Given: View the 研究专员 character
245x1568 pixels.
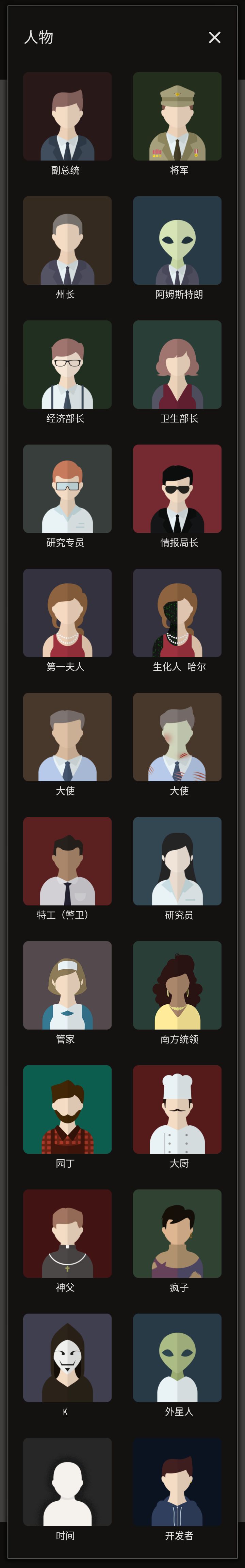Looking at the screenshot, I should click(x=67, y=489).
